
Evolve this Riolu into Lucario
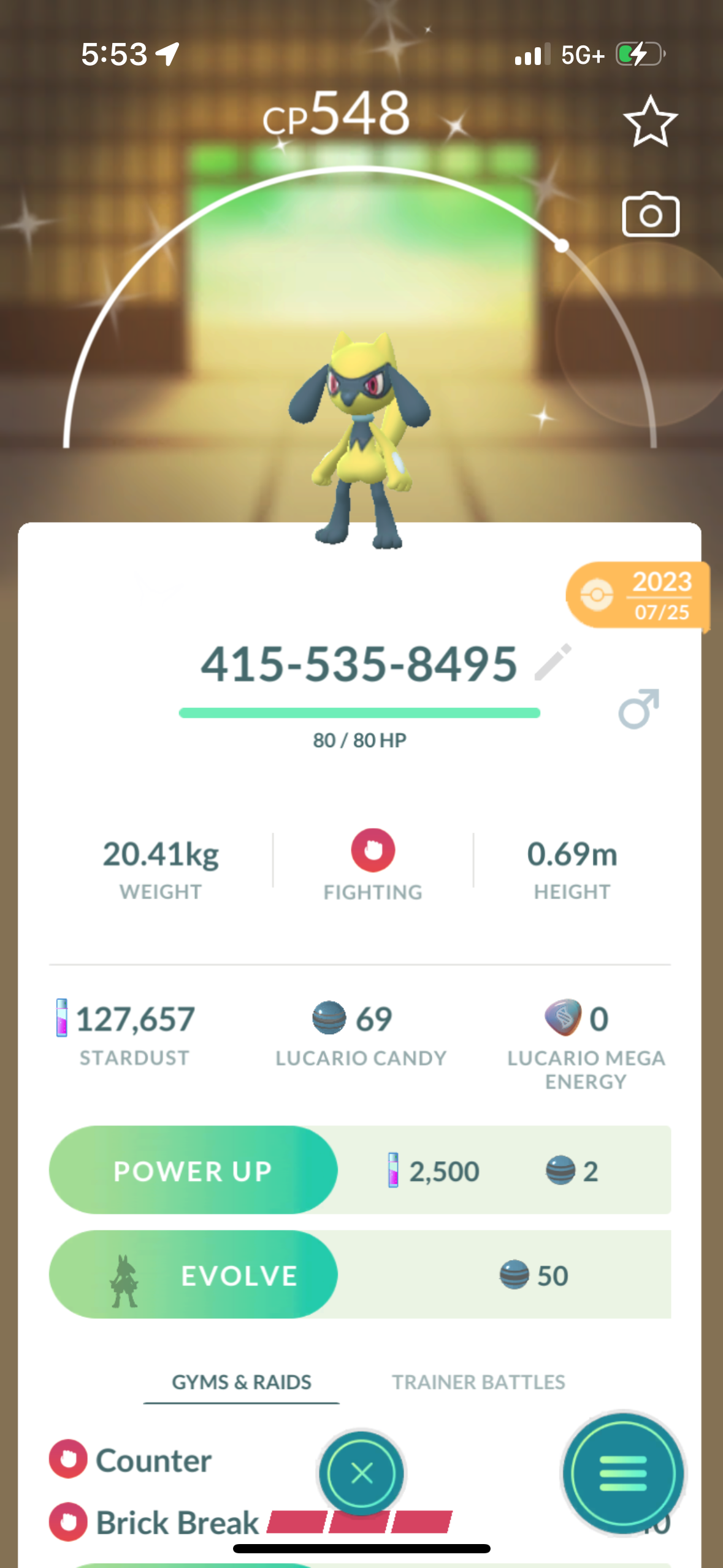click(x=193, y=1275)
